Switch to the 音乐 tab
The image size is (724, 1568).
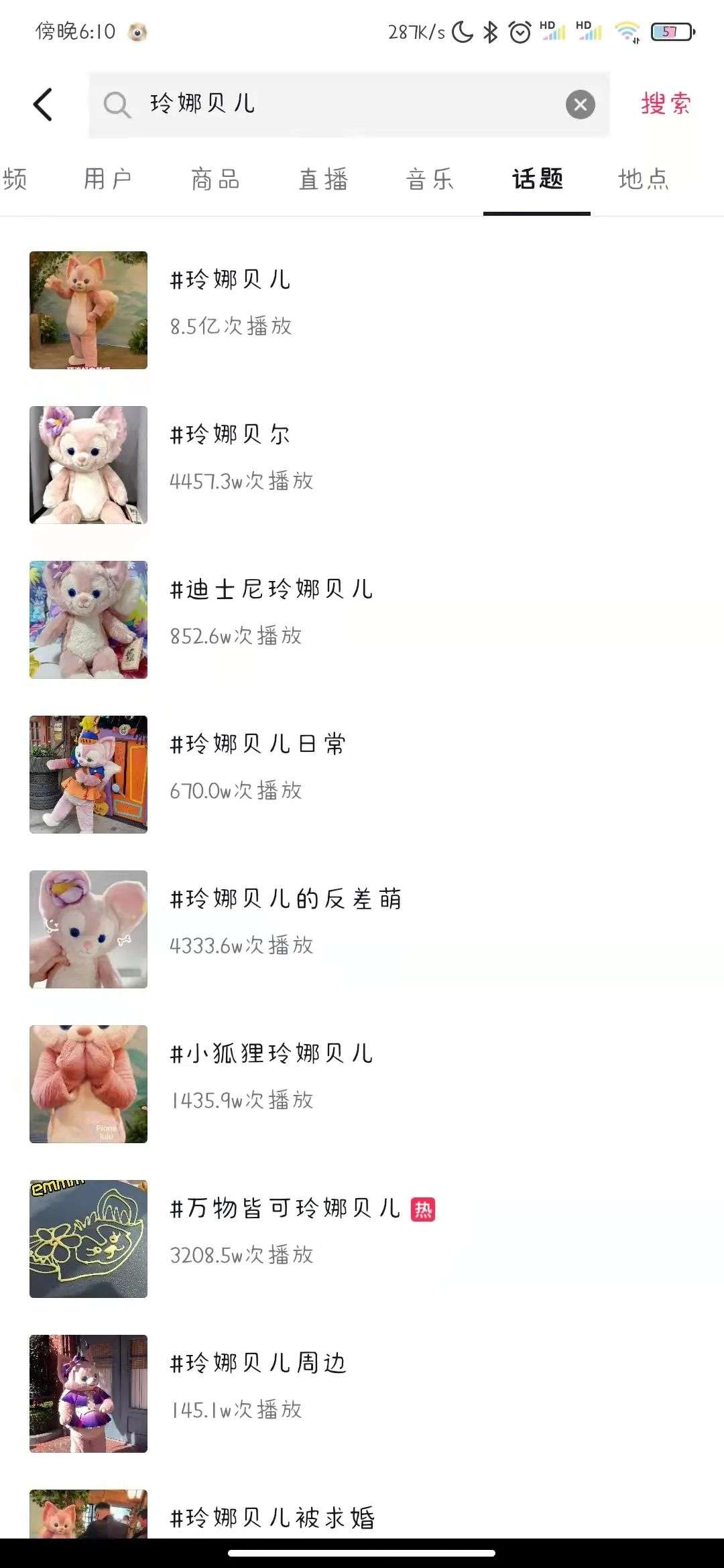click(430, 180)
